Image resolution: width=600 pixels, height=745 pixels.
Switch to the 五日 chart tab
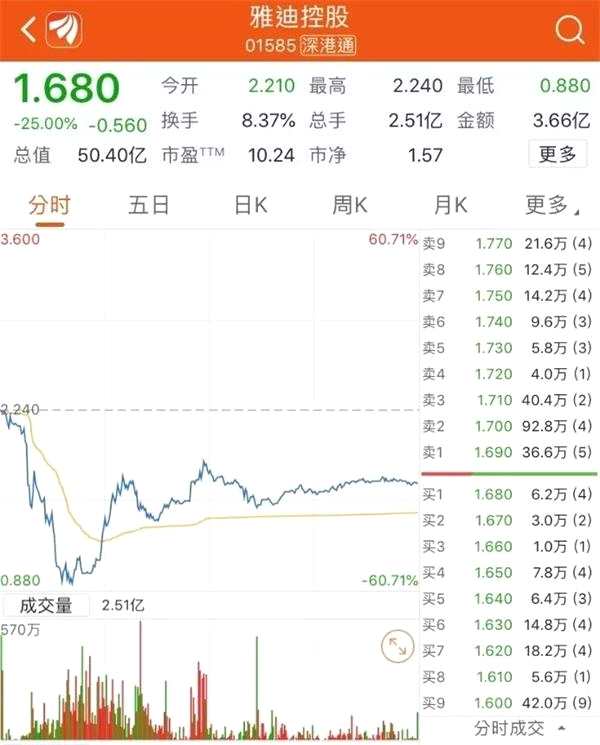(x=149, y=206)
